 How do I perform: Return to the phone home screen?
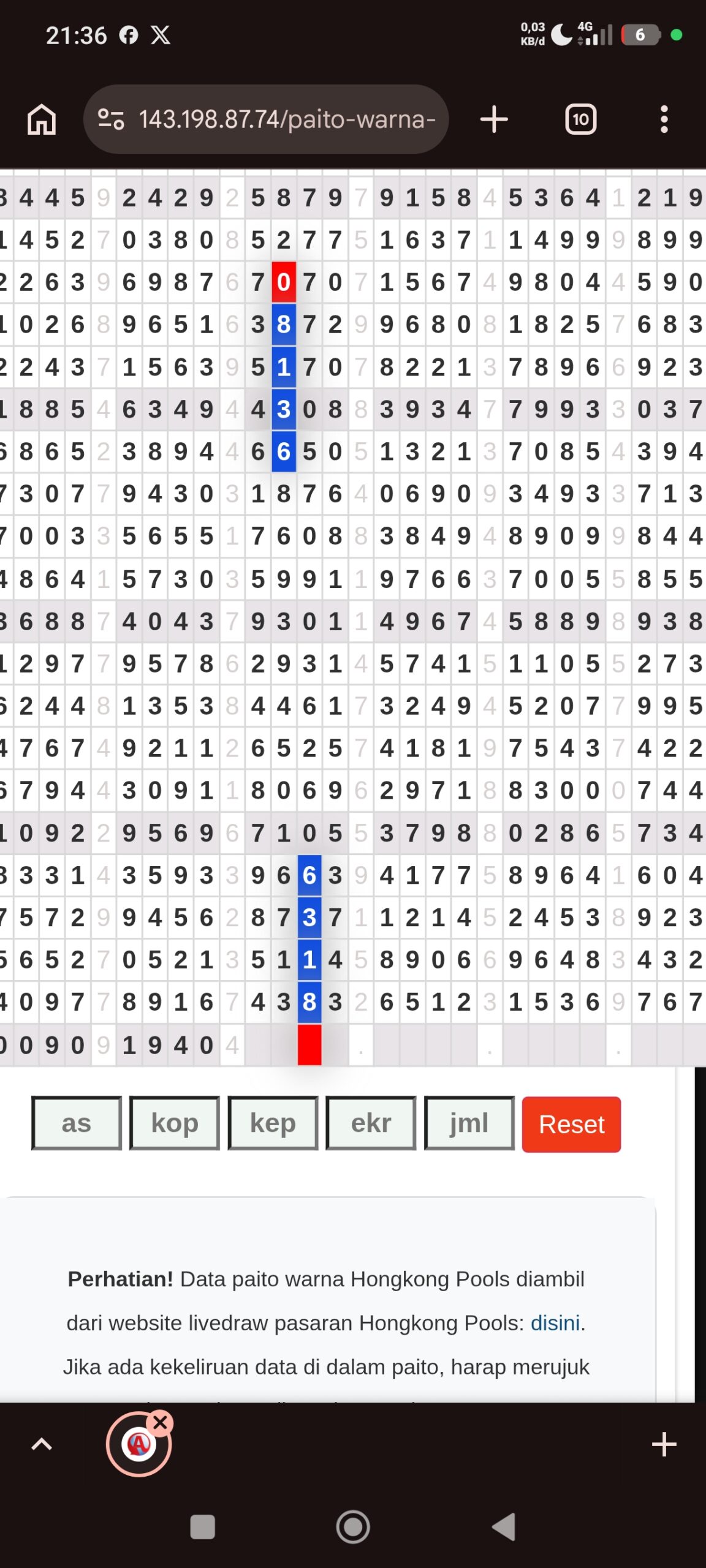point(353,1527)
